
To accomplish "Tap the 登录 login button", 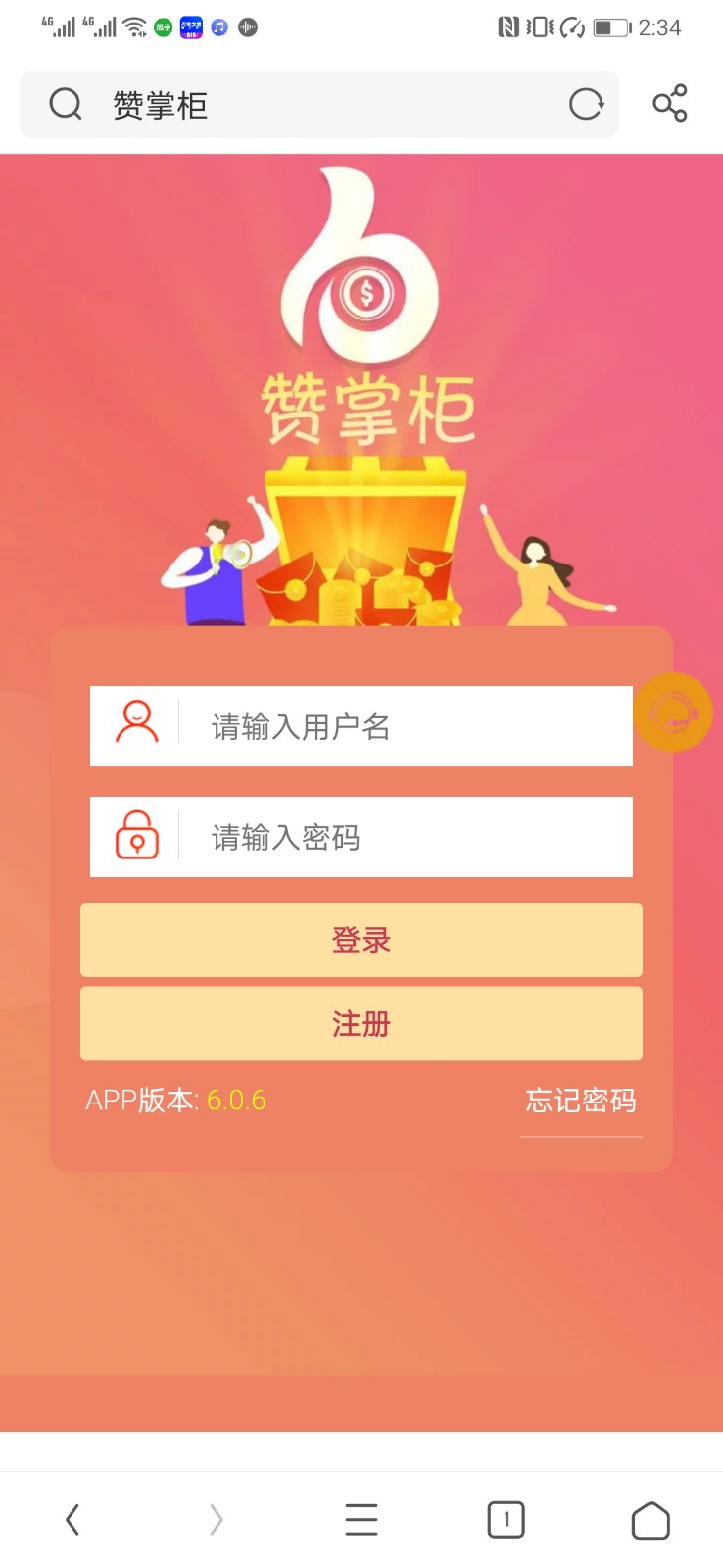I will (361, 940).
